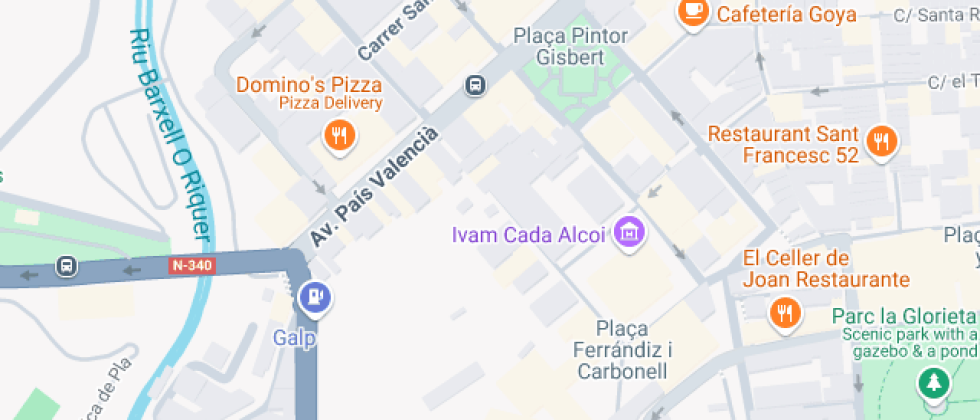Open the Cafetería Goya coffee marker
980x420 pixels.
694,13
